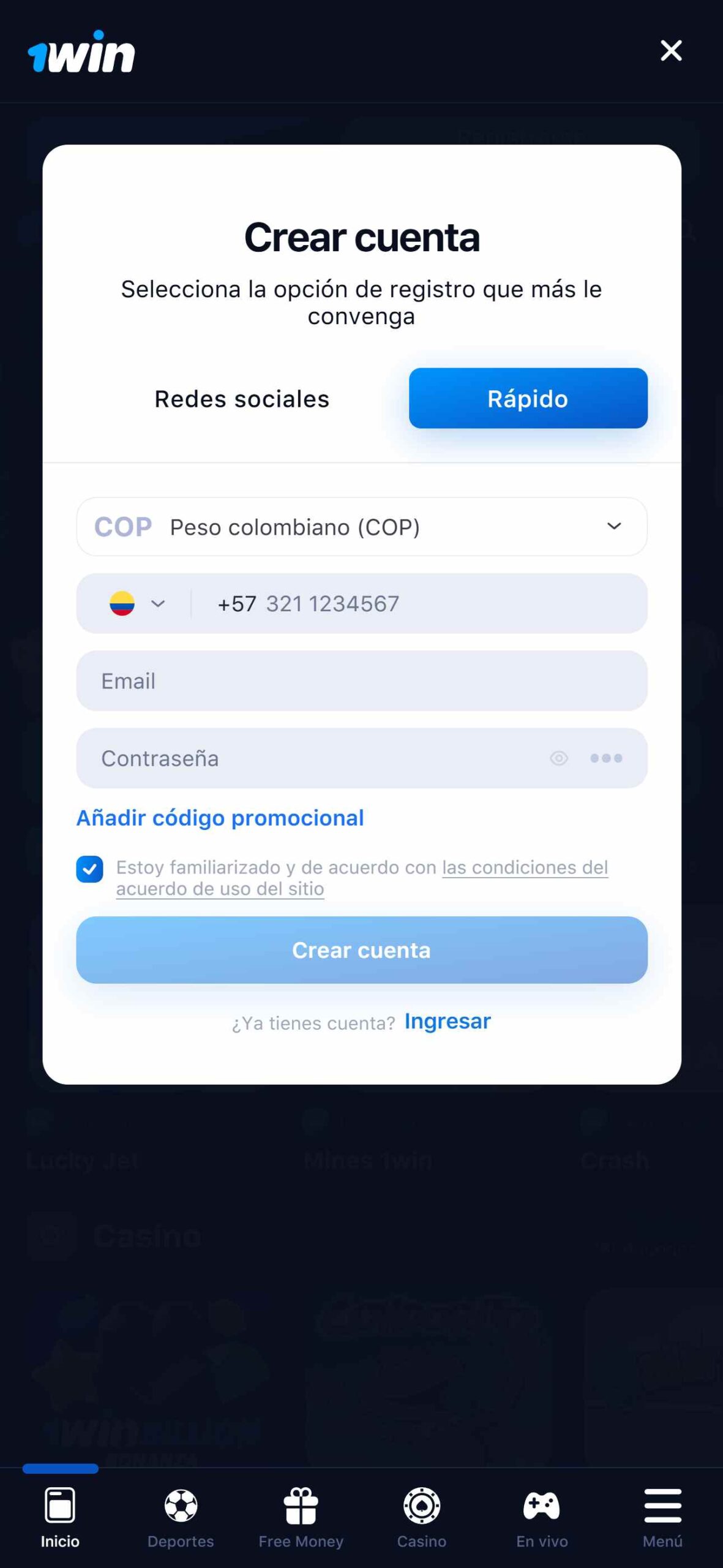Tap the three-dots icon in password field
This screenshot has width=723, height=1568.
pos(606,758)
